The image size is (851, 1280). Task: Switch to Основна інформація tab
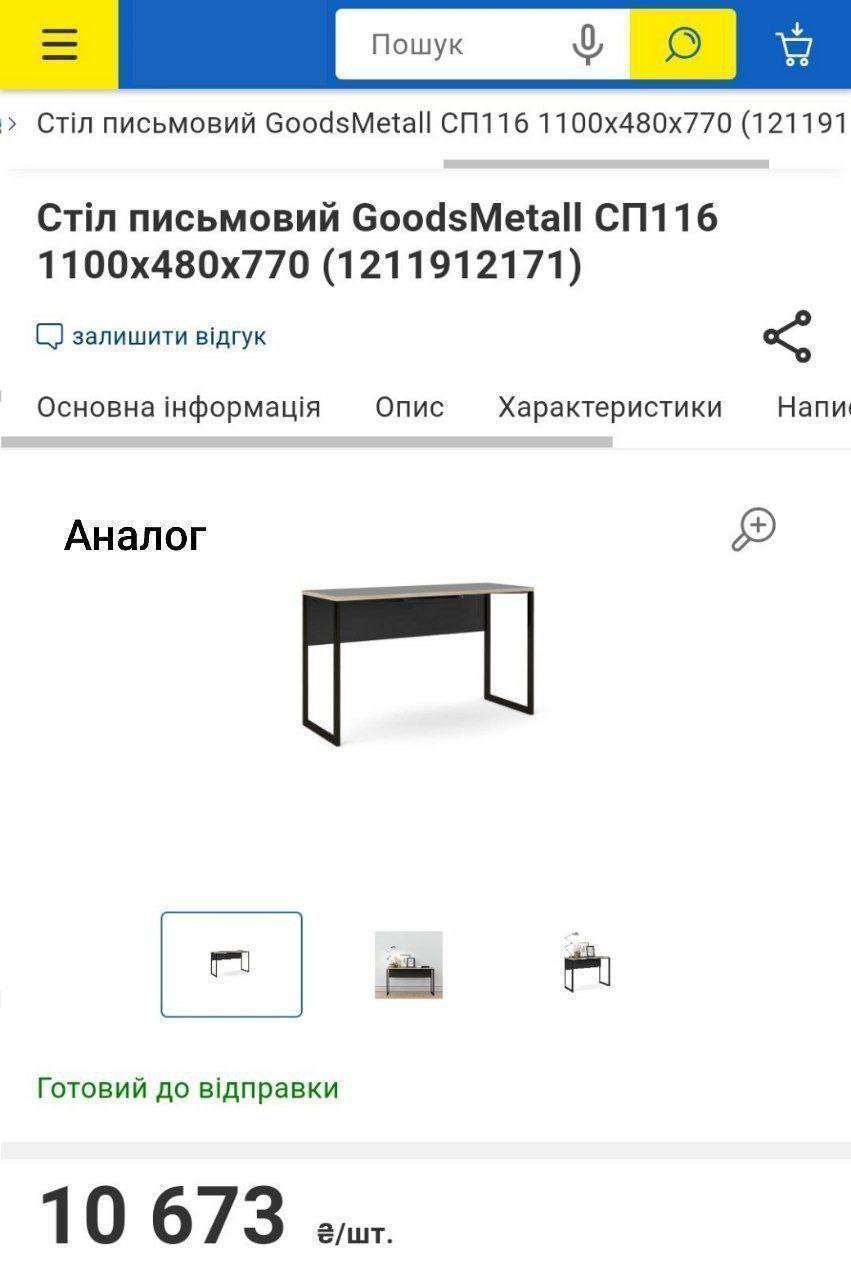[x=179, y=407]
